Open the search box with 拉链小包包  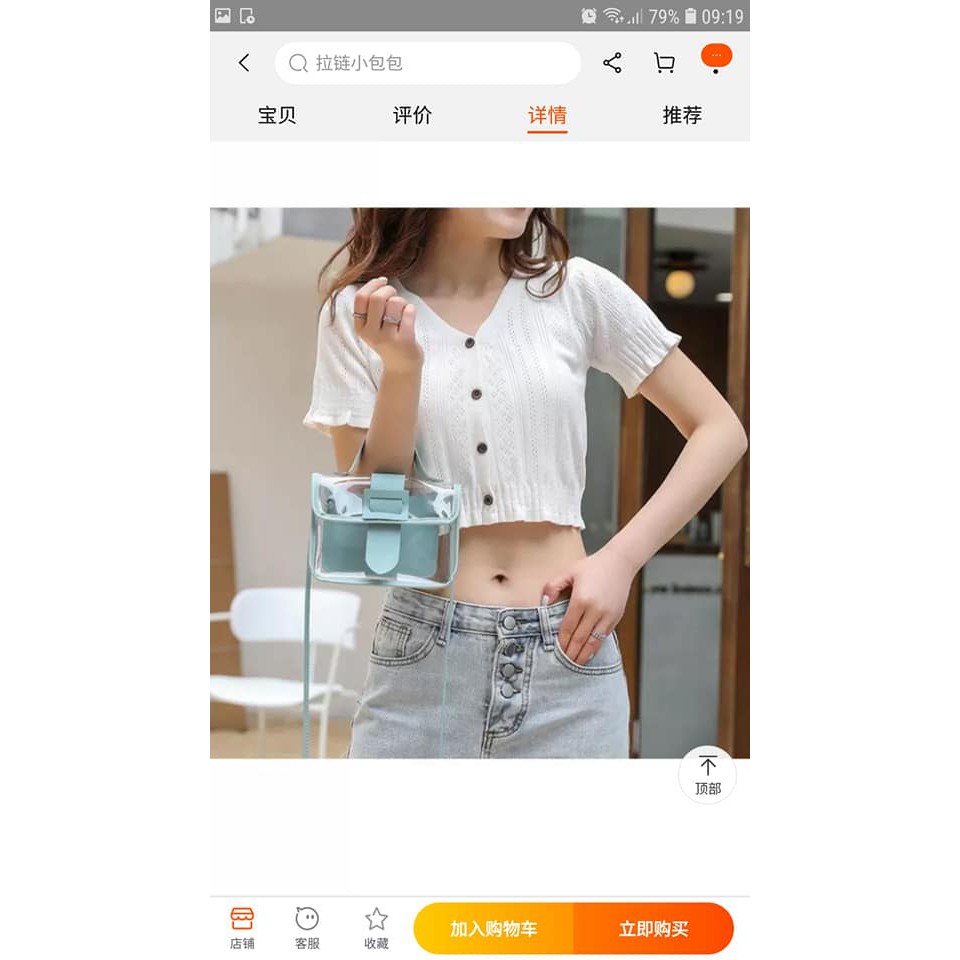click(x=427, y=63)
